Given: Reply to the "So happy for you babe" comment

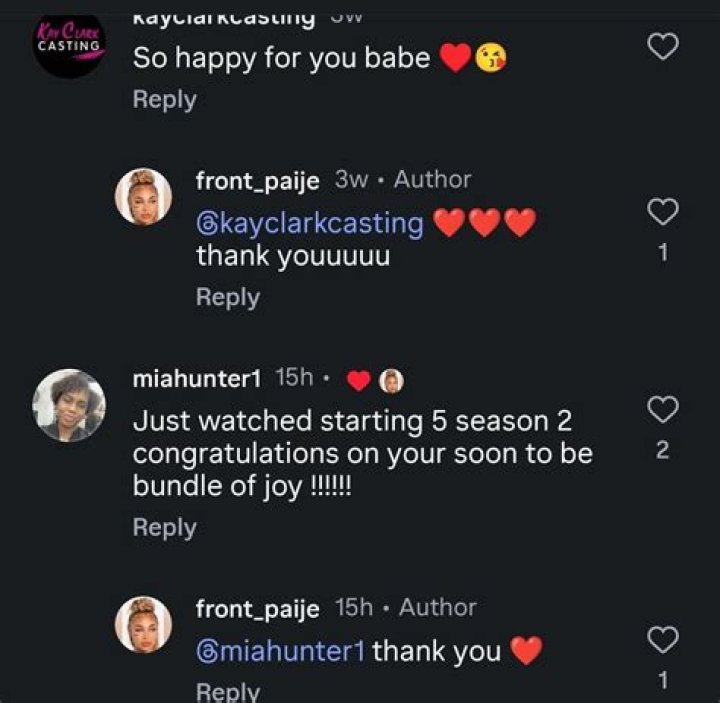Looking at the screenshot, I should (165, 100).
